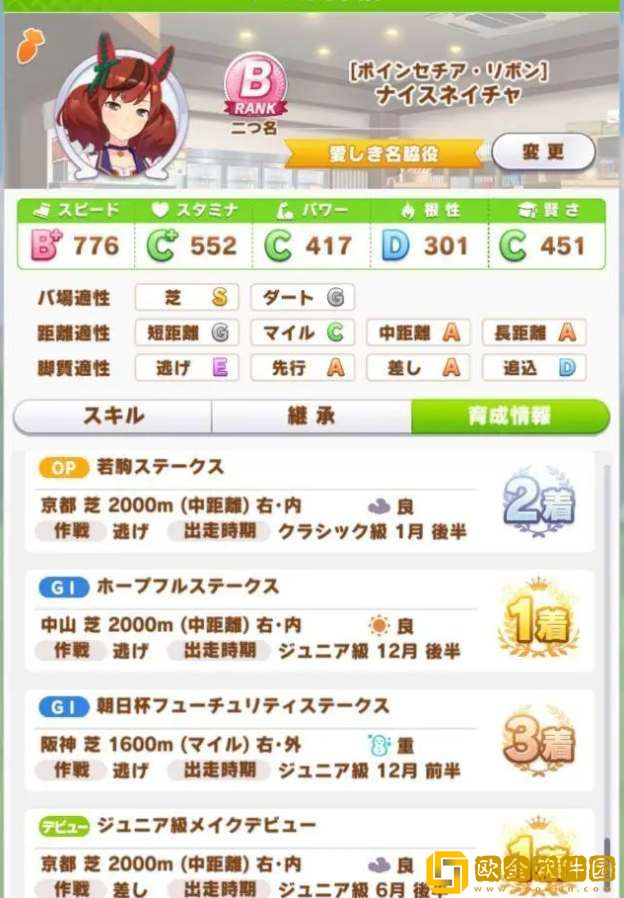Select the 育成情報 tab
The width and height of the screenshot is (624, 898).
(509, 416)
